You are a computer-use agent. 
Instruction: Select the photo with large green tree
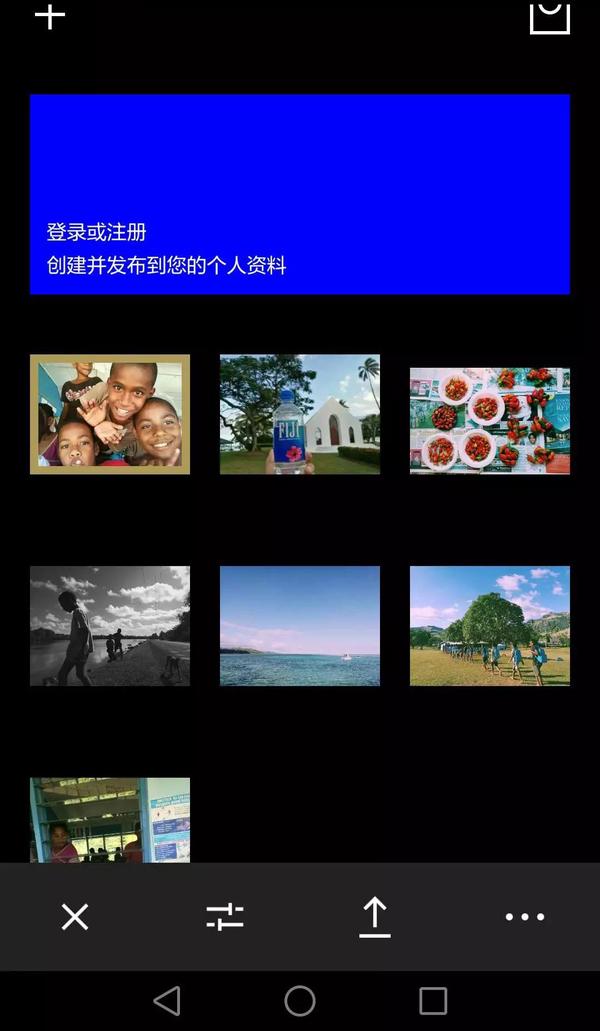click(x=490, y=626)
